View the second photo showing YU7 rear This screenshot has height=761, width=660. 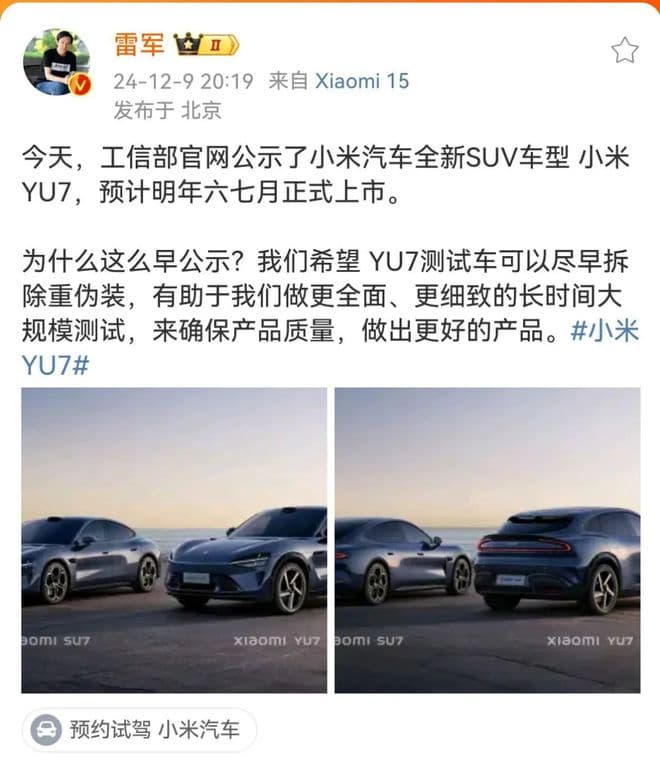487,540
